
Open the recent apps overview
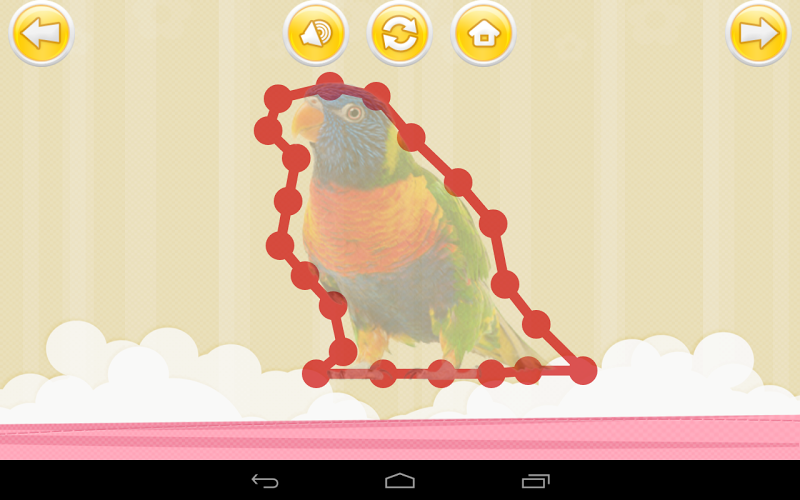point(536,481)
